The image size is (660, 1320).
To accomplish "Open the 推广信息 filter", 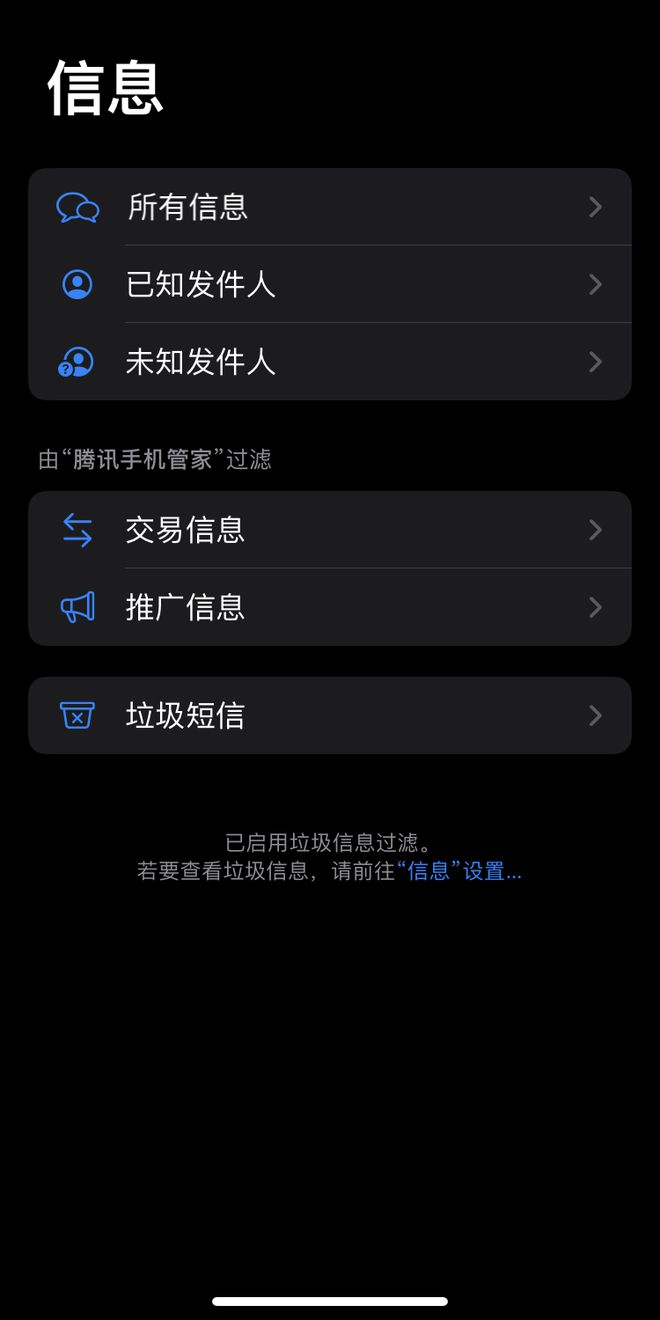I will 330,607.
